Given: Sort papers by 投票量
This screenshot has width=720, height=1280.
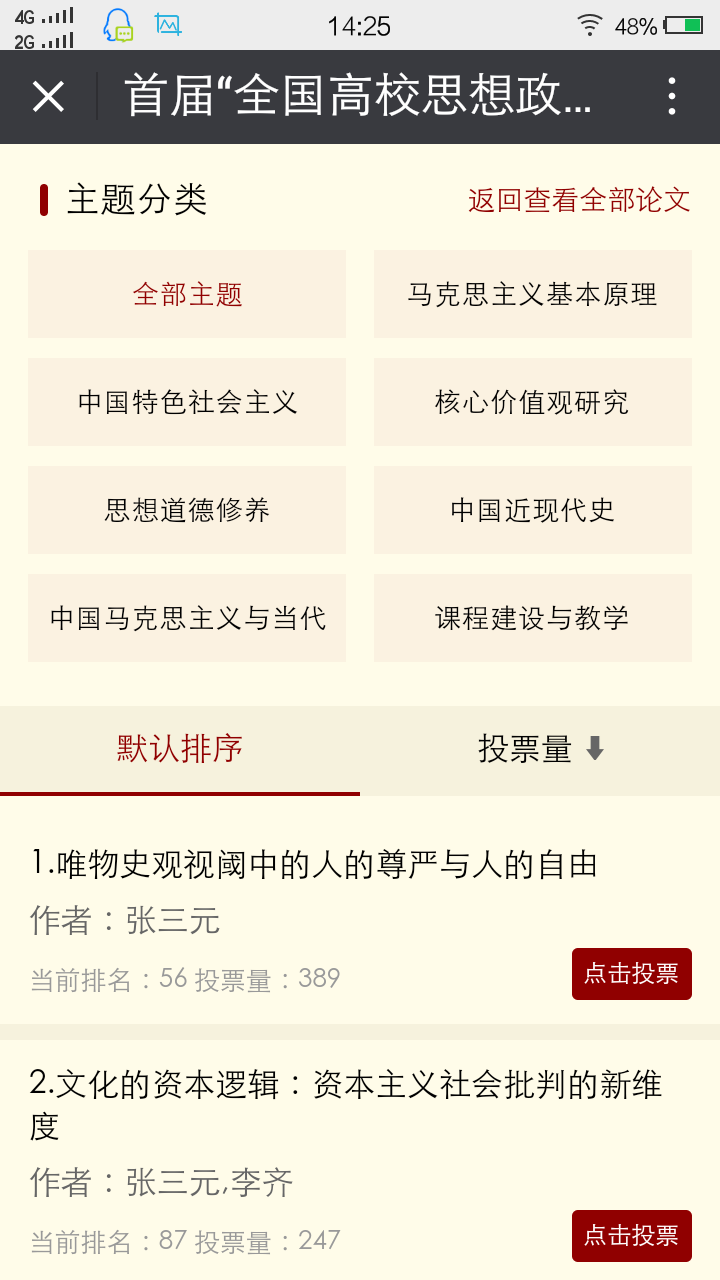Looking at the screenshot, I should click(x=540, y=749).
